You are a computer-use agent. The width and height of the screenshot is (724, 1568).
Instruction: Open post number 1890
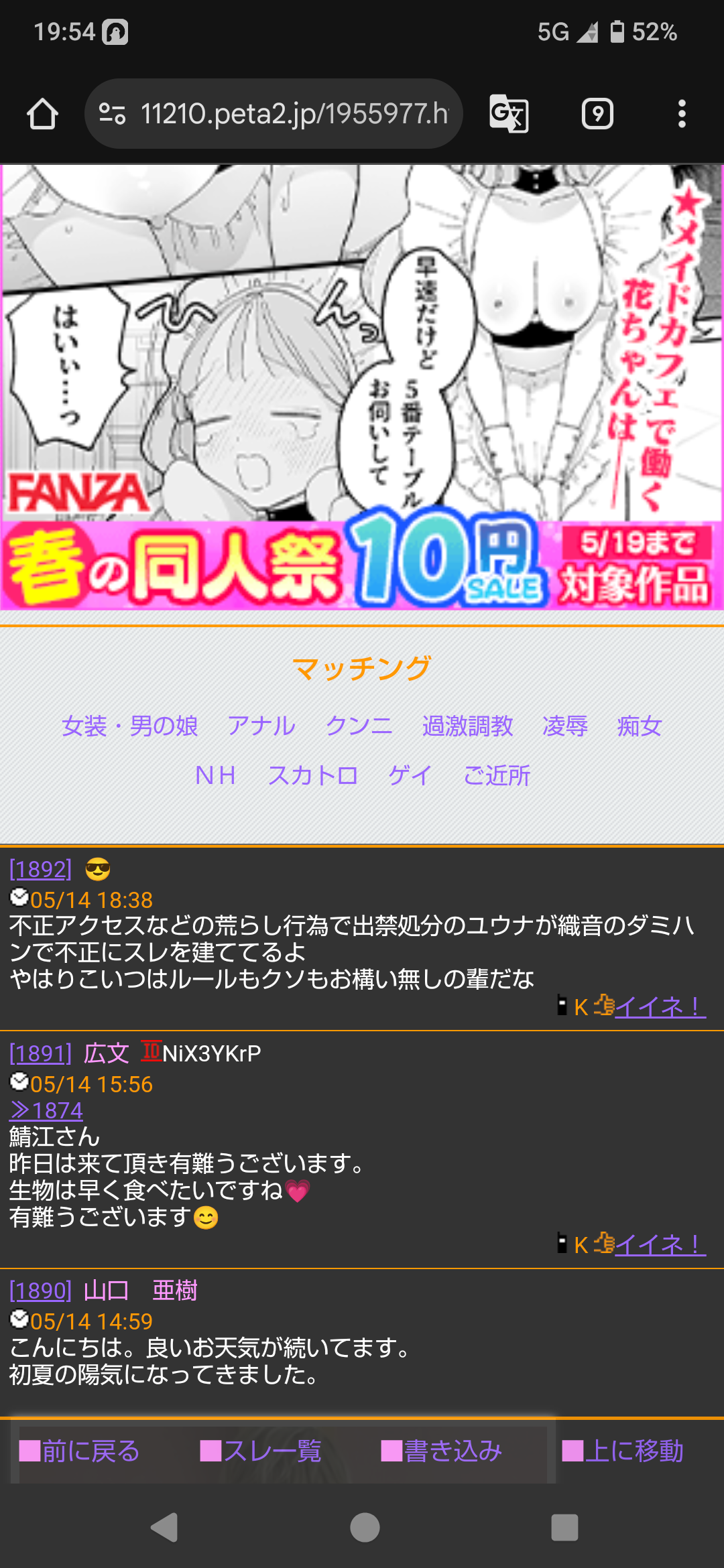[40, 1291]
